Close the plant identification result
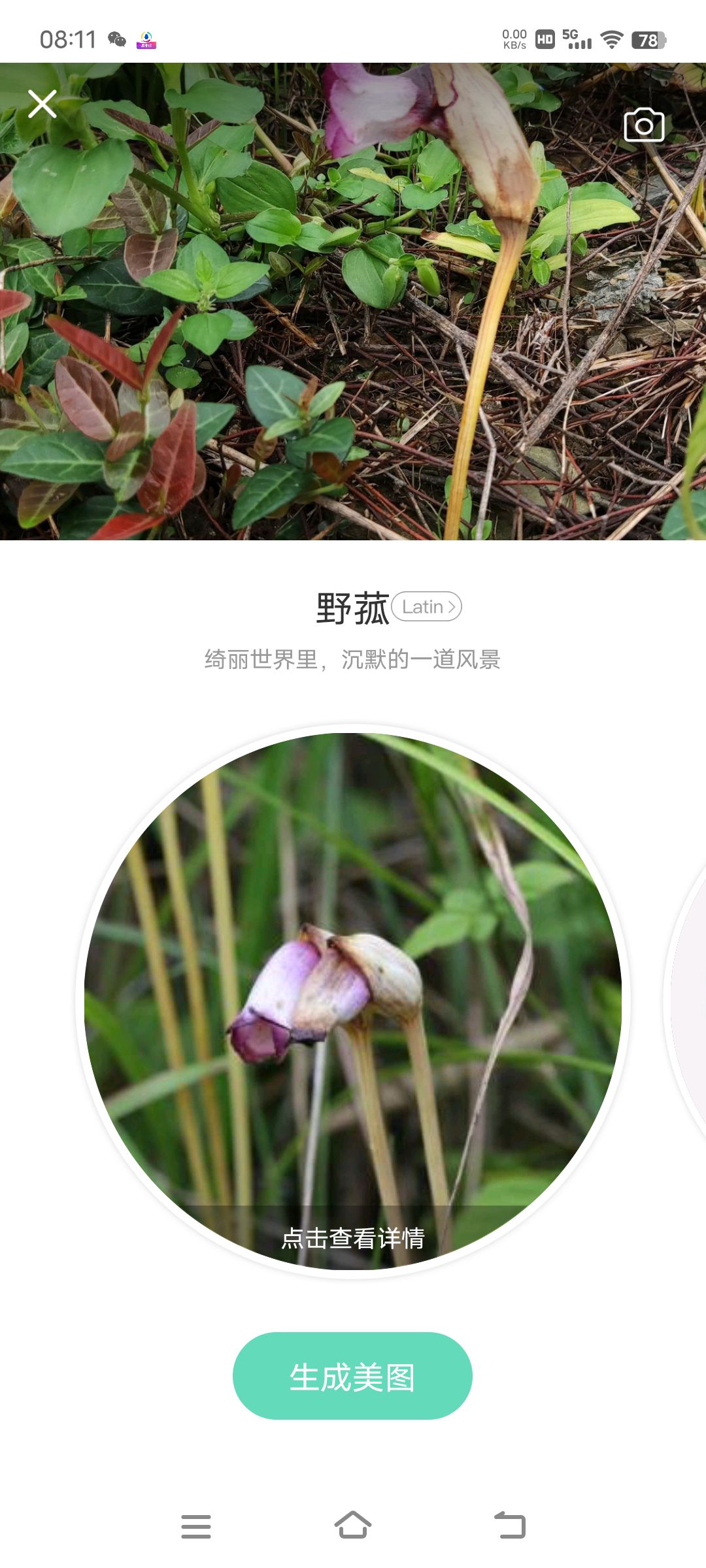 [x=42, y=104]
